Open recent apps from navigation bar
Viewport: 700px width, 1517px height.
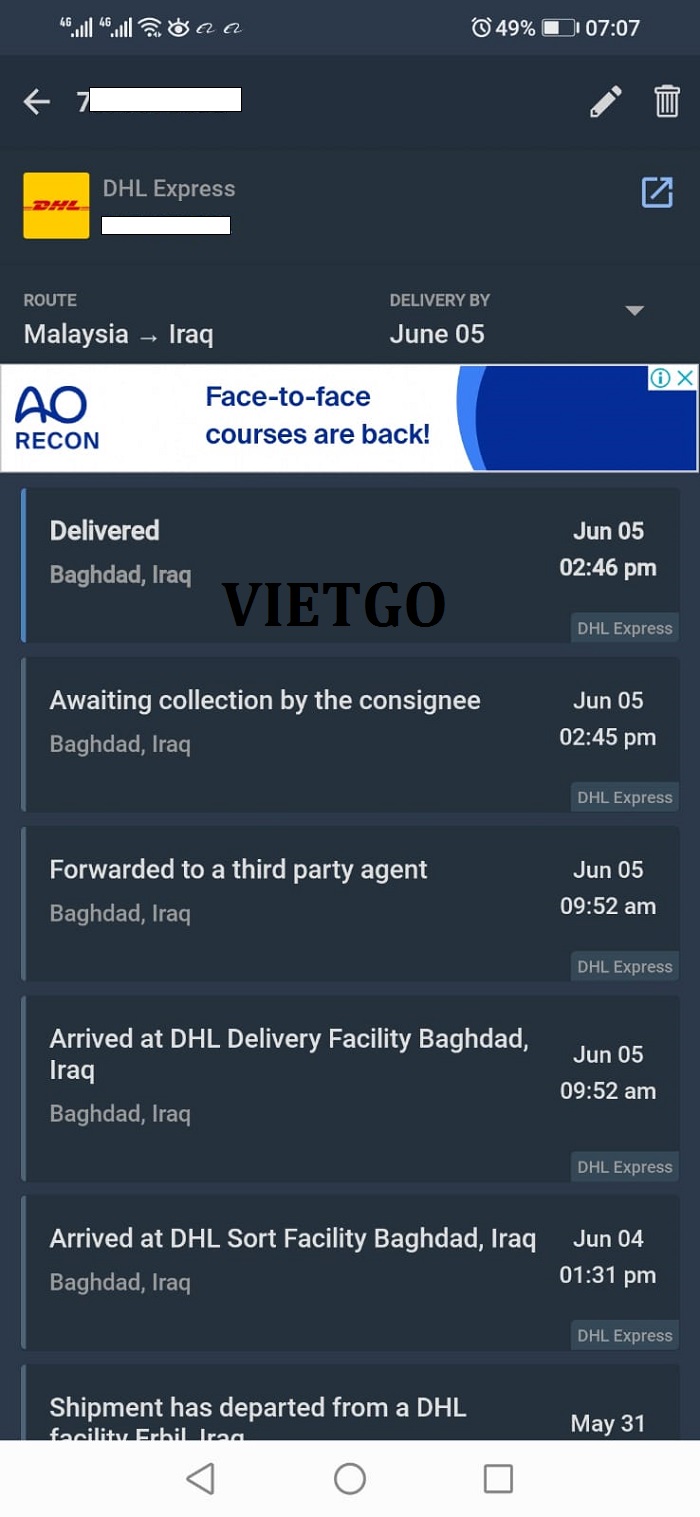pyautogui.click(x=498, y=1478)
